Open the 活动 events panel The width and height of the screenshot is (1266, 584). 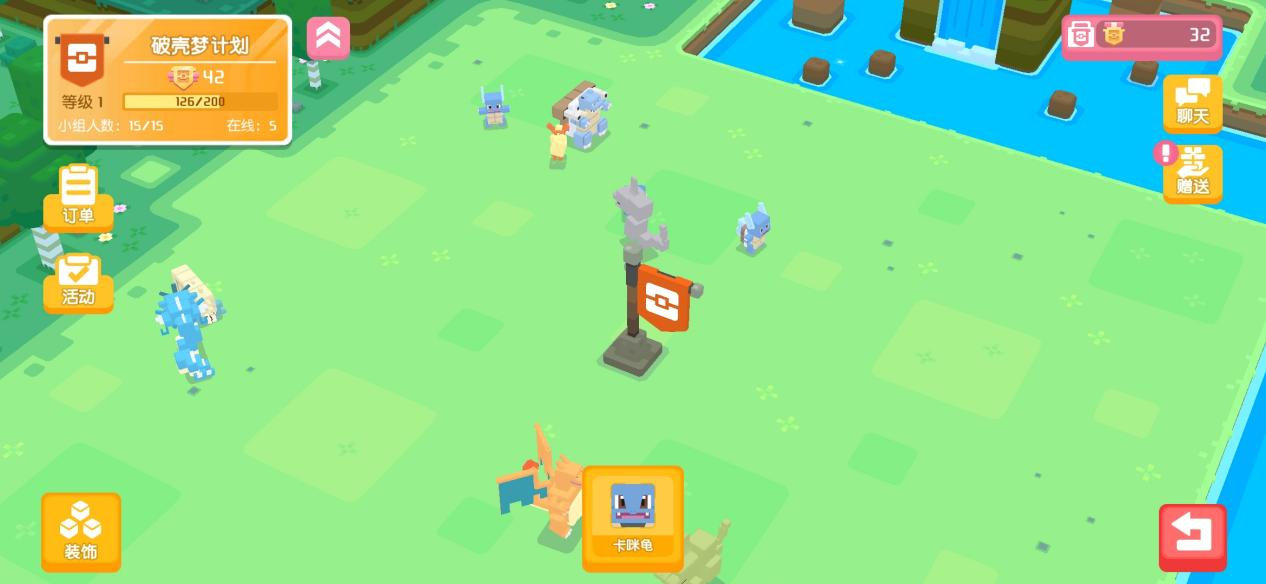(x=78, y=280)
